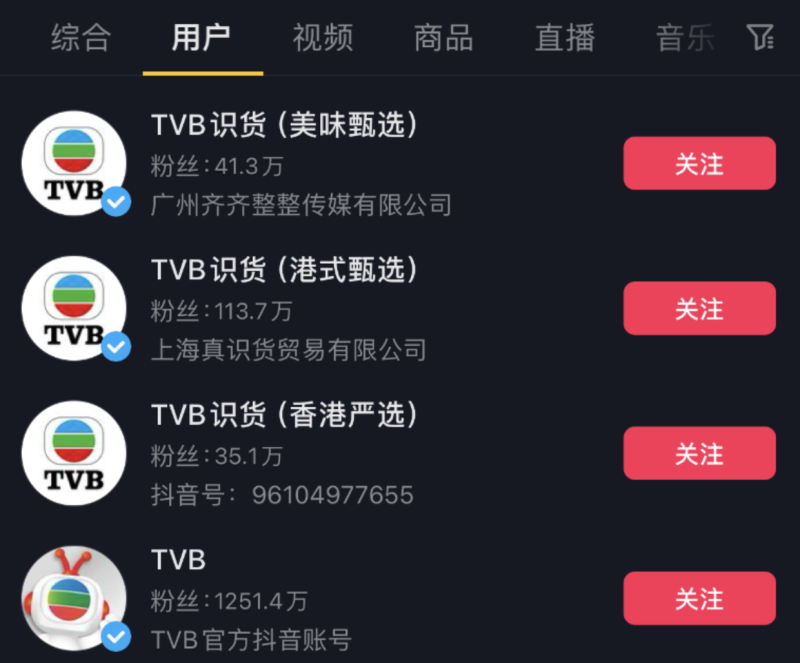
Task: Follow TVB识货 (港式甄选)
Action: tap(699, 308)
